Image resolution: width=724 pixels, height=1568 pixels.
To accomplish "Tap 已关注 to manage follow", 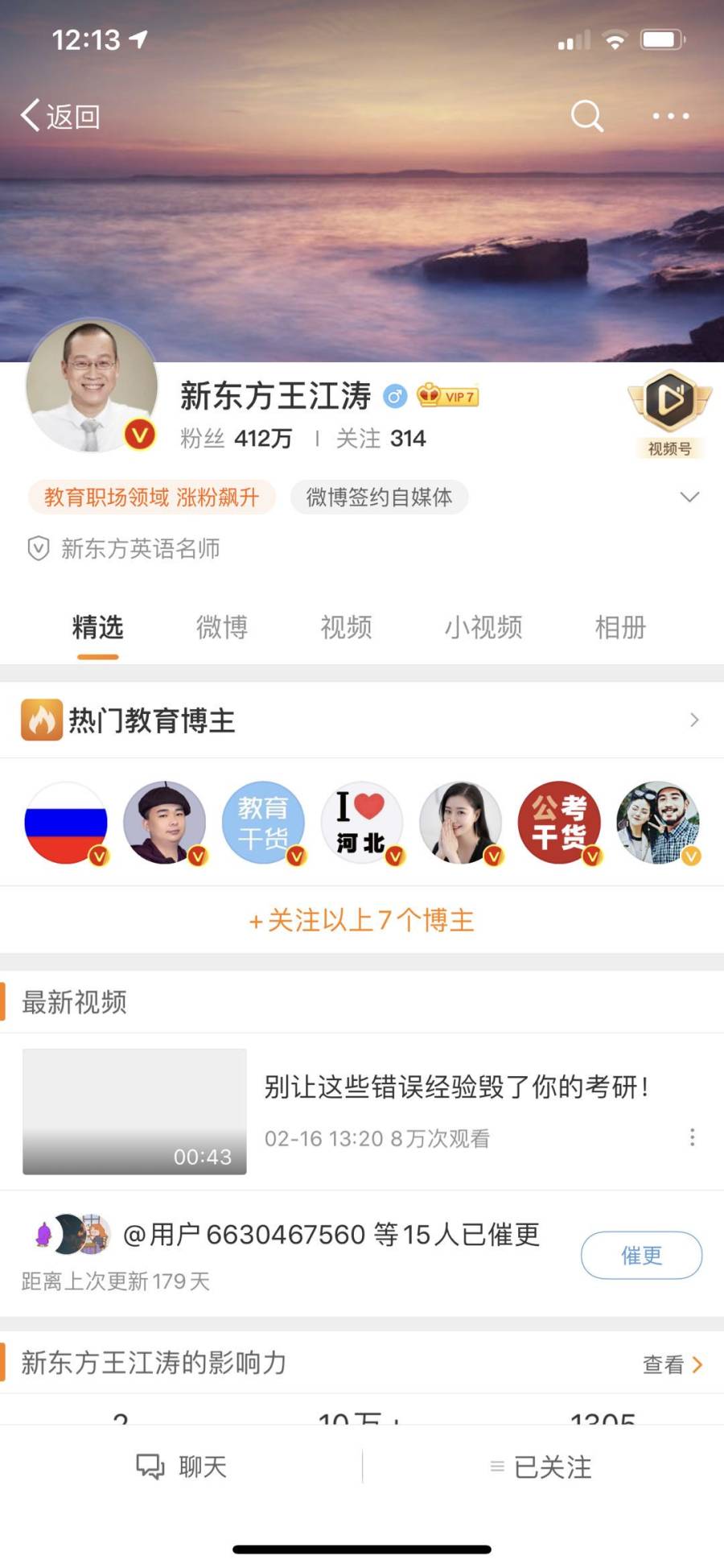I will [x=541, y=1467].
